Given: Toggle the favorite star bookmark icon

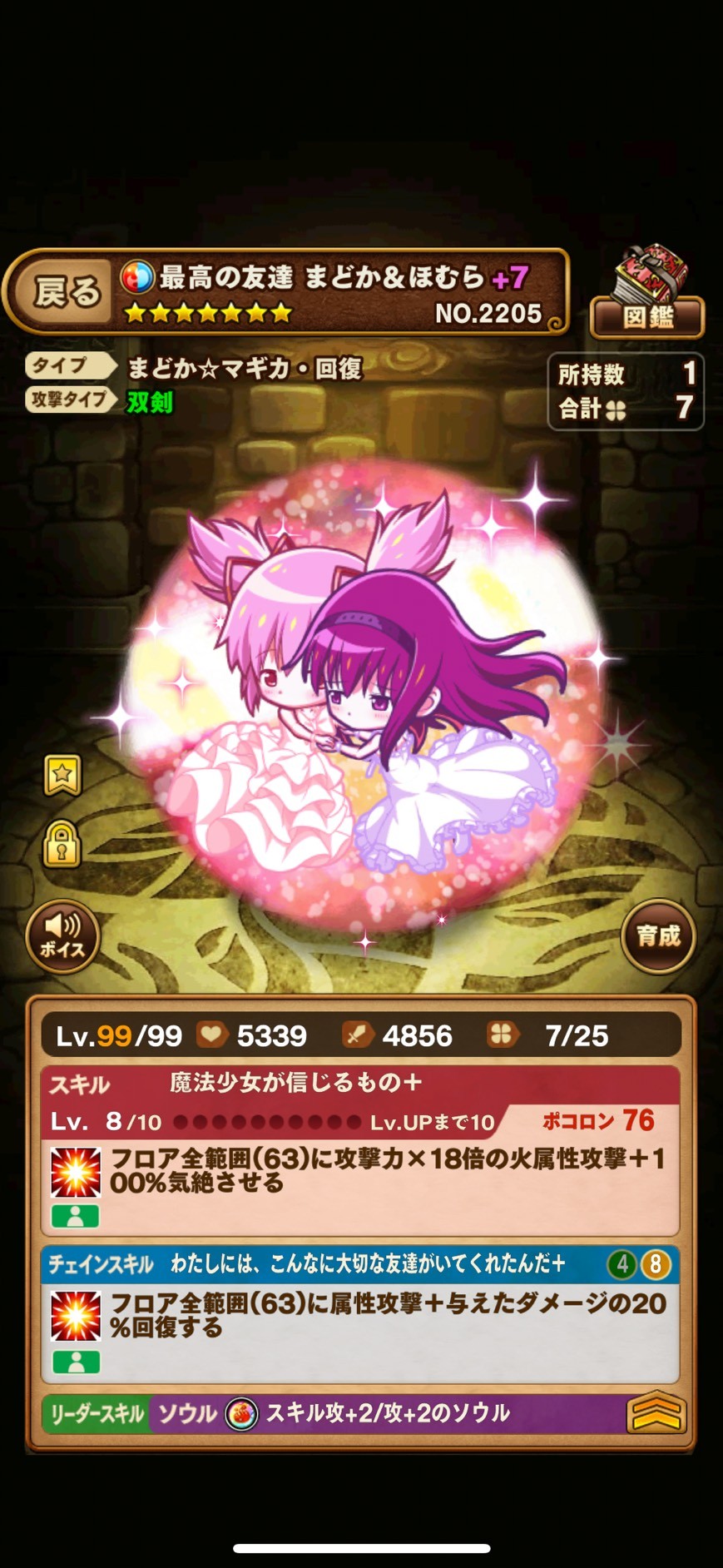Looking at the screenshot, I should pos(62,776).
